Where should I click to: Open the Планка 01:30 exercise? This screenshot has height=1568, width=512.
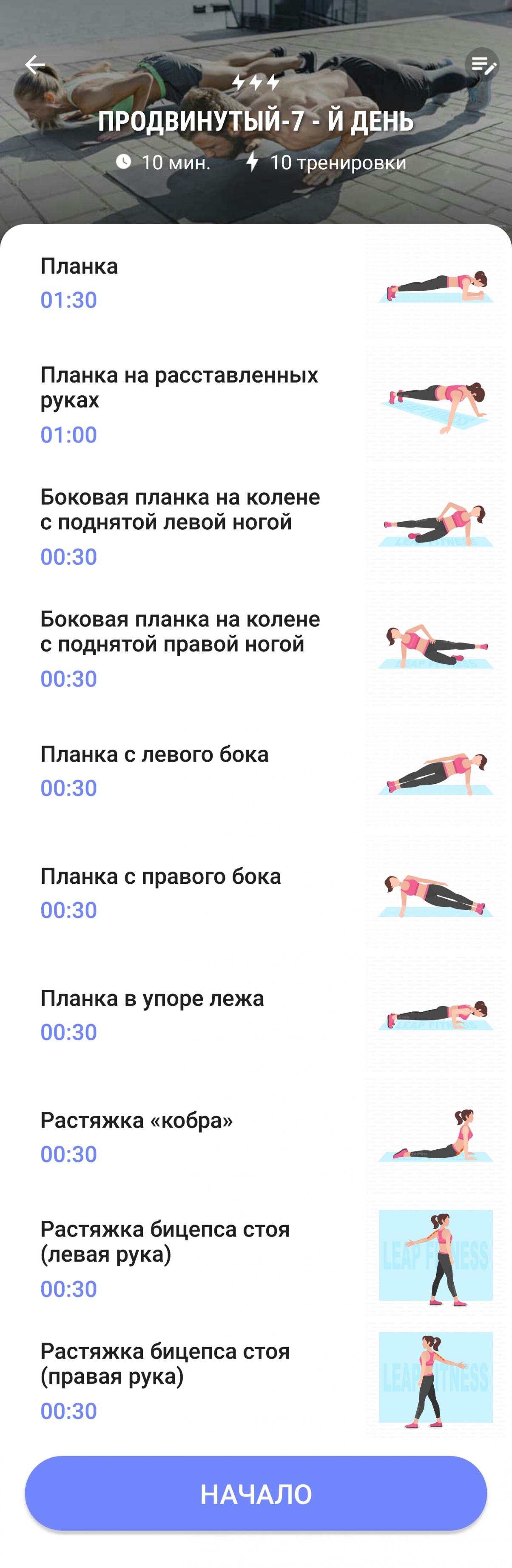[x=256, y=283]
